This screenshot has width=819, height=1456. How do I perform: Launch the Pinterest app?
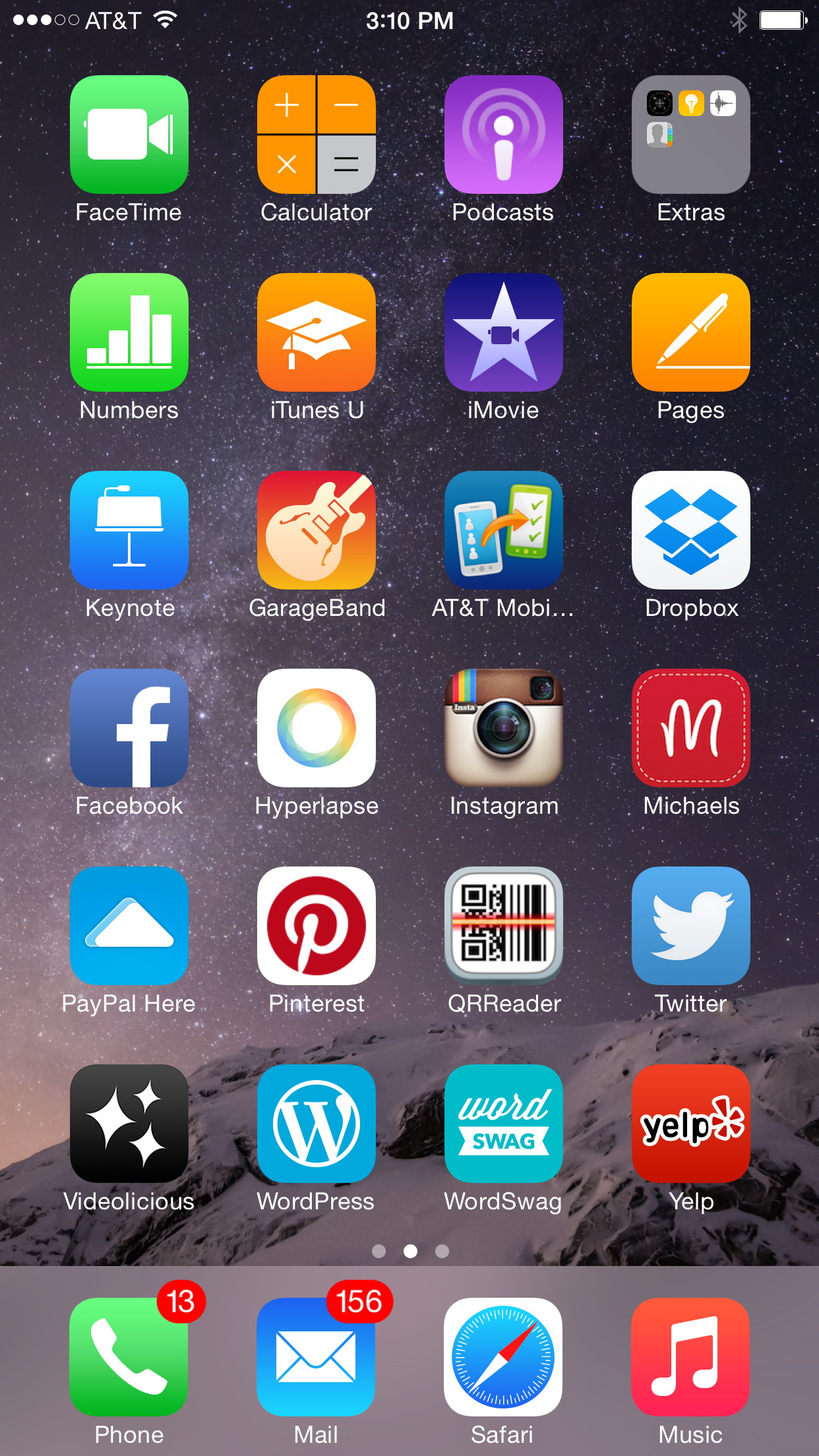(317, 926)
